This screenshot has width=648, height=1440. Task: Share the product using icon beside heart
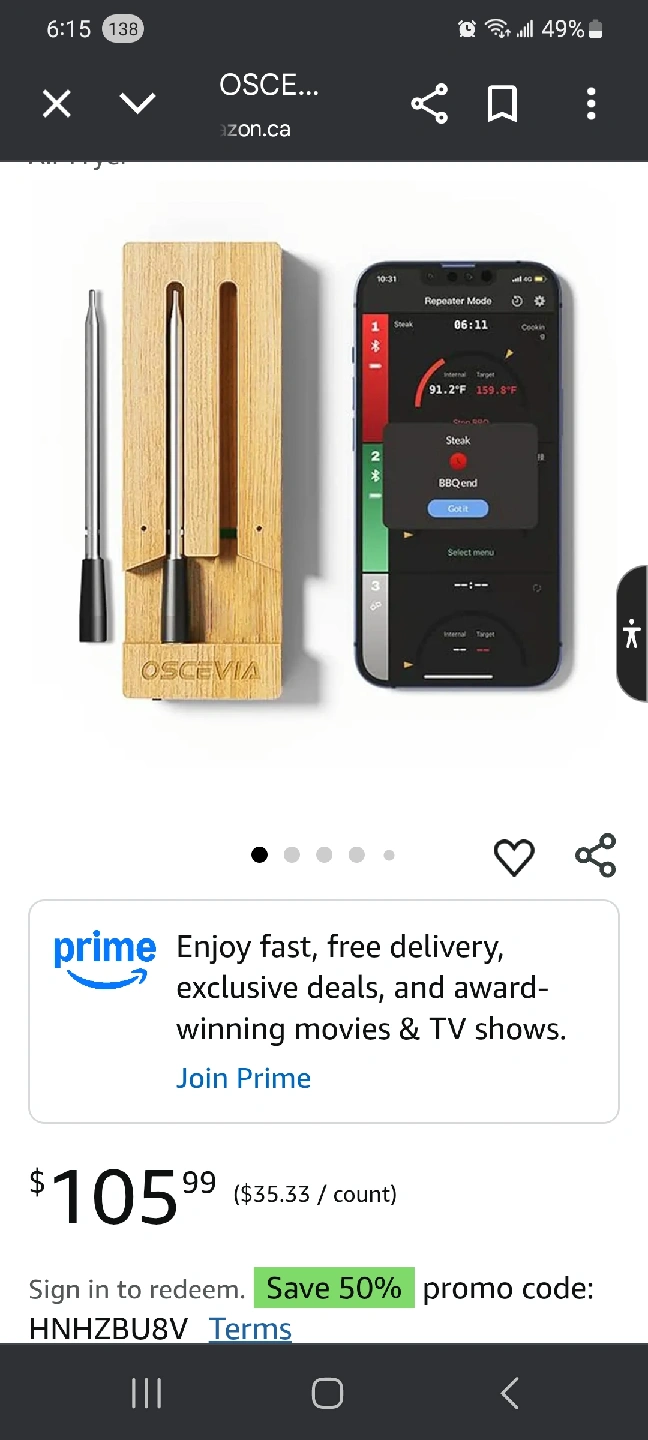(595, 856)
